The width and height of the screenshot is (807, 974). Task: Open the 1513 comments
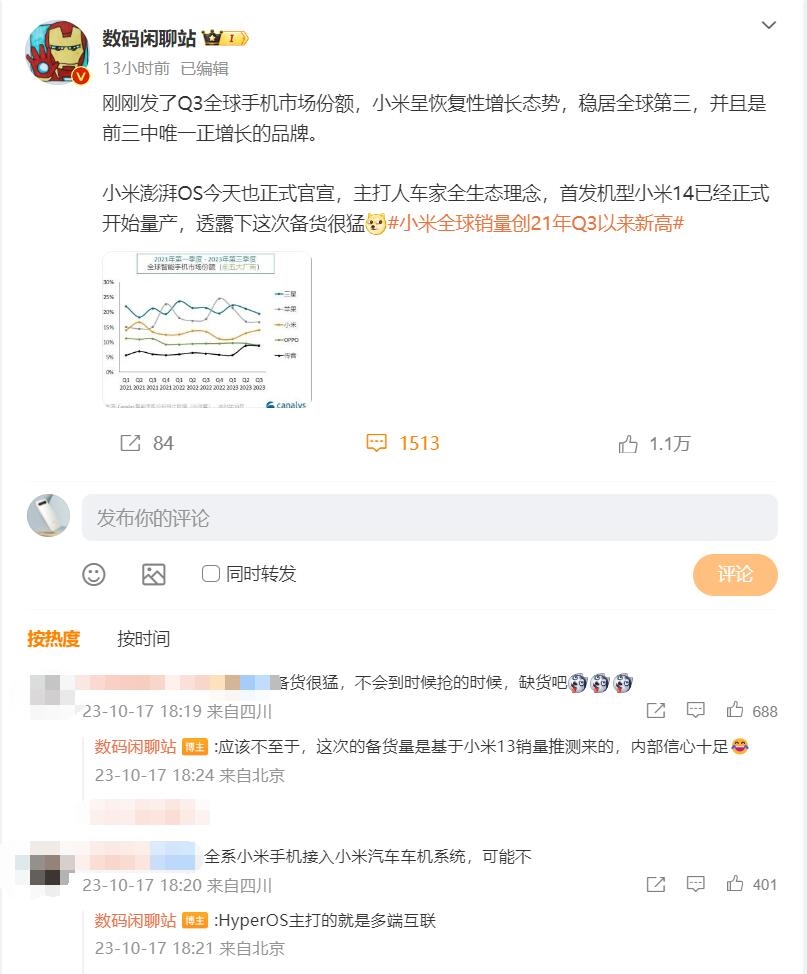coord(403,443)
